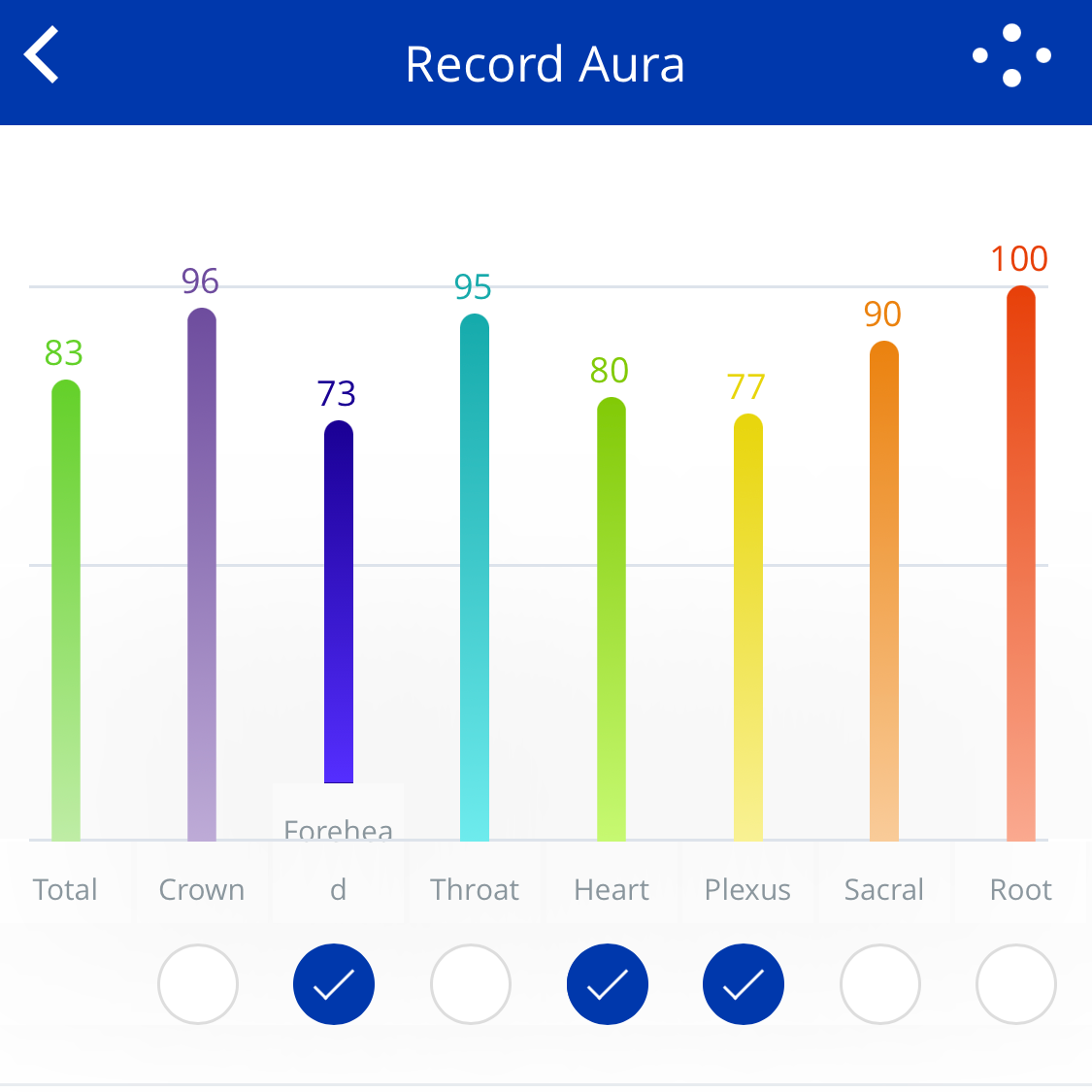Screen dimensions: 1092x1092
Task: Select the Throat checkbox
Action: (471, 984)
